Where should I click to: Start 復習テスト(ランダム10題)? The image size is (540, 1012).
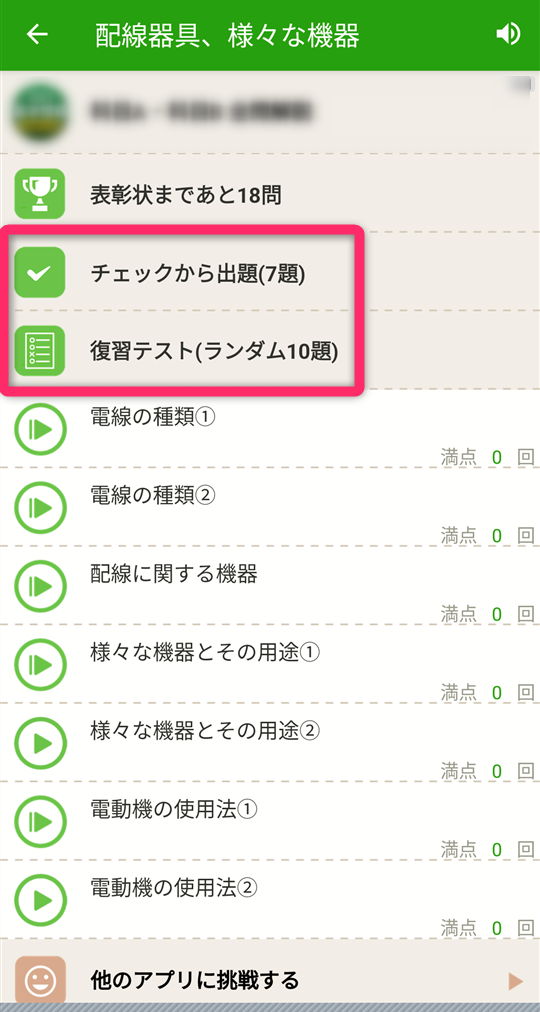tap(270, 350)
